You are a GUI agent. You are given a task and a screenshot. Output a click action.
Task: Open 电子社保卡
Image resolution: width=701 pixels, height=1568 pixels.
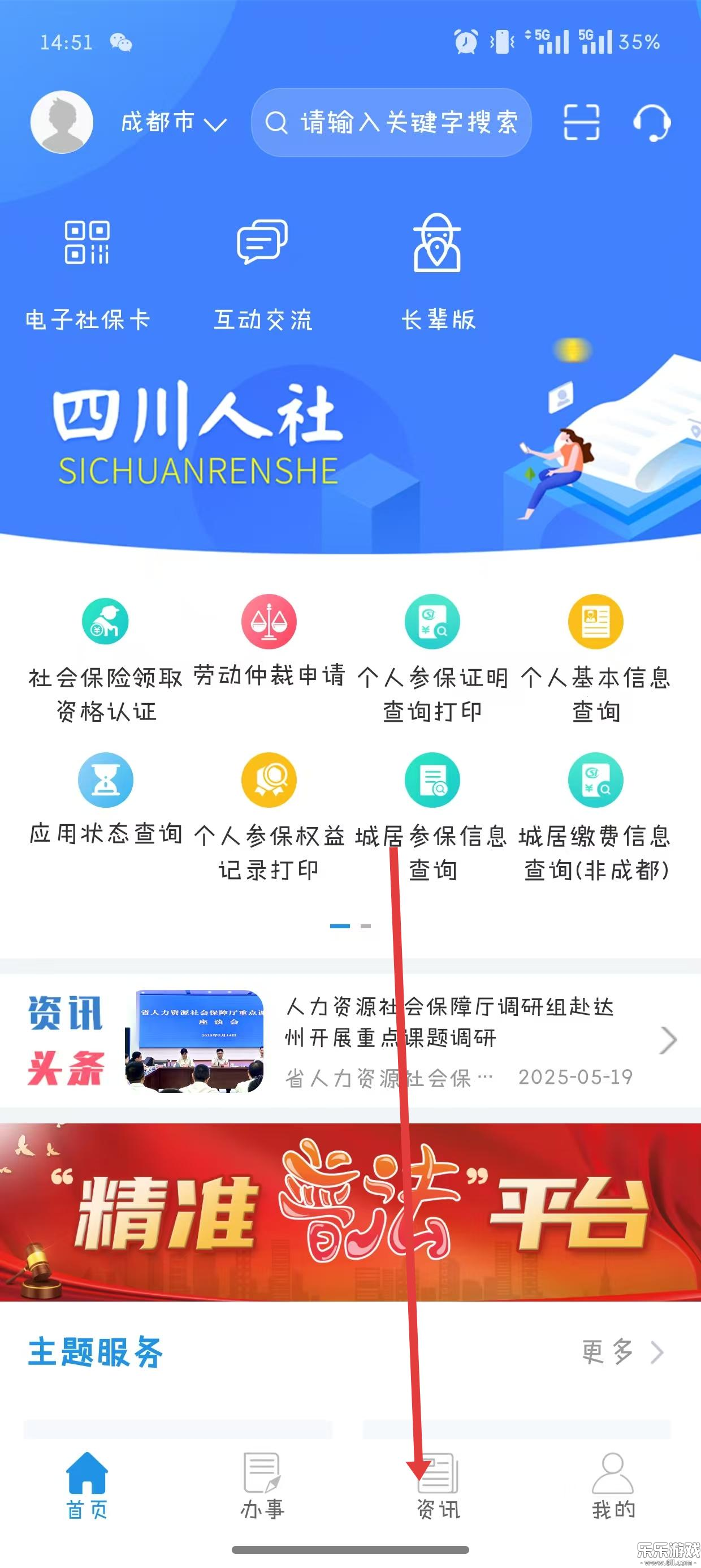coord(87,274)
